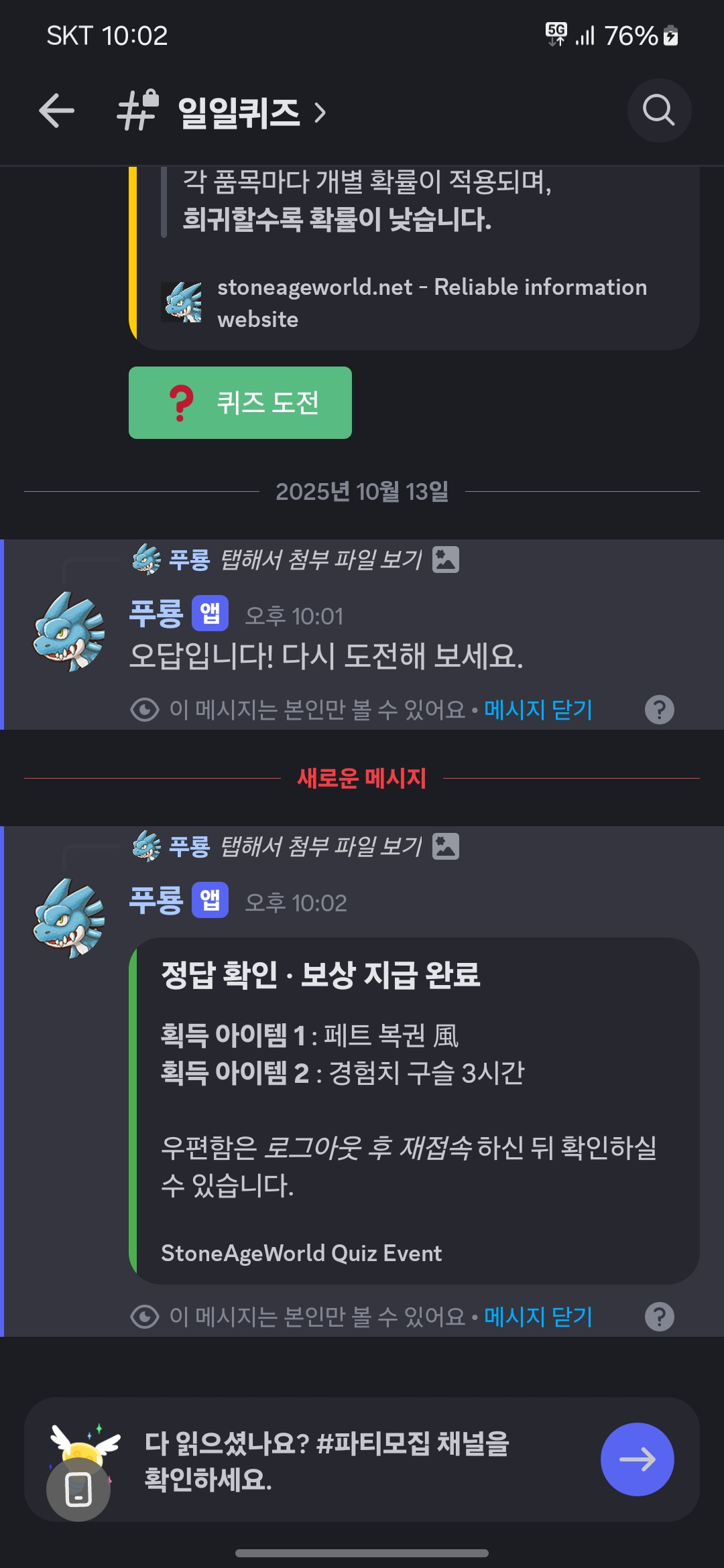Search in this channel
This screenshot has width=724, height=1568.
click(658, 111)
